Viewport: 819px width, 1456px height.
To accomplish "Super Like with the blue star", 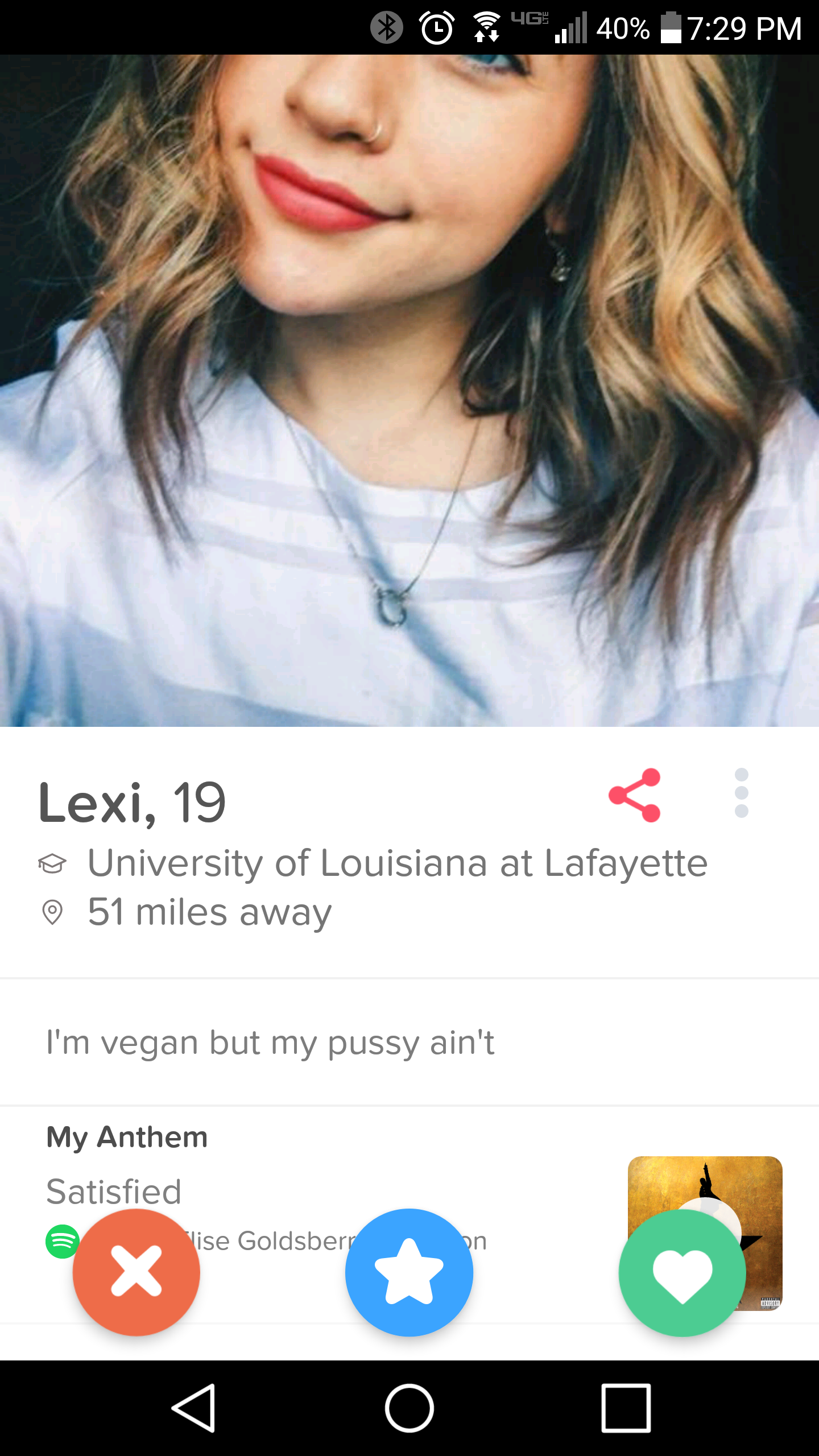I will click(x=409, y=1273).
